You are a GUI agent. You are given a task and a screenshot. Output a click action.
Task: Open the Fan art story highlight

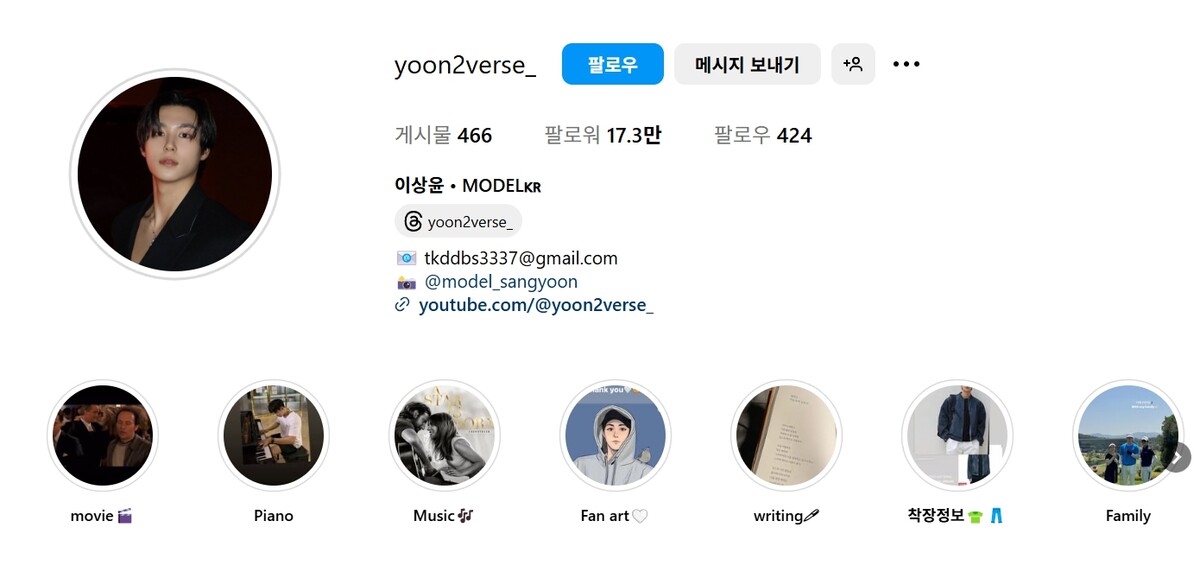pos(615,435)
